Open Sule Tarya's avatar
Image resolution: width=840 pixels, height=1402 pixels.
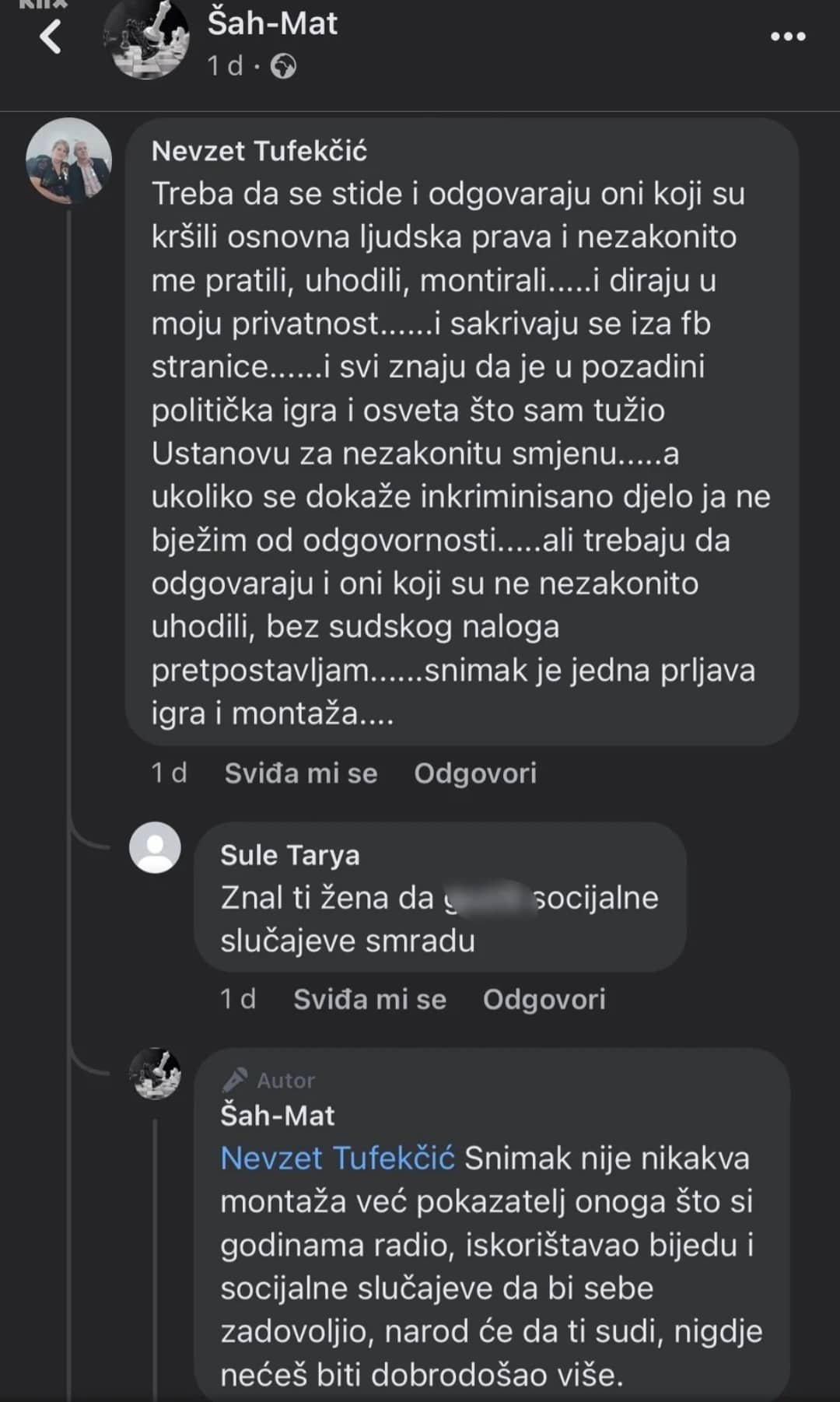pyautogui.click(x=155, y=847)
